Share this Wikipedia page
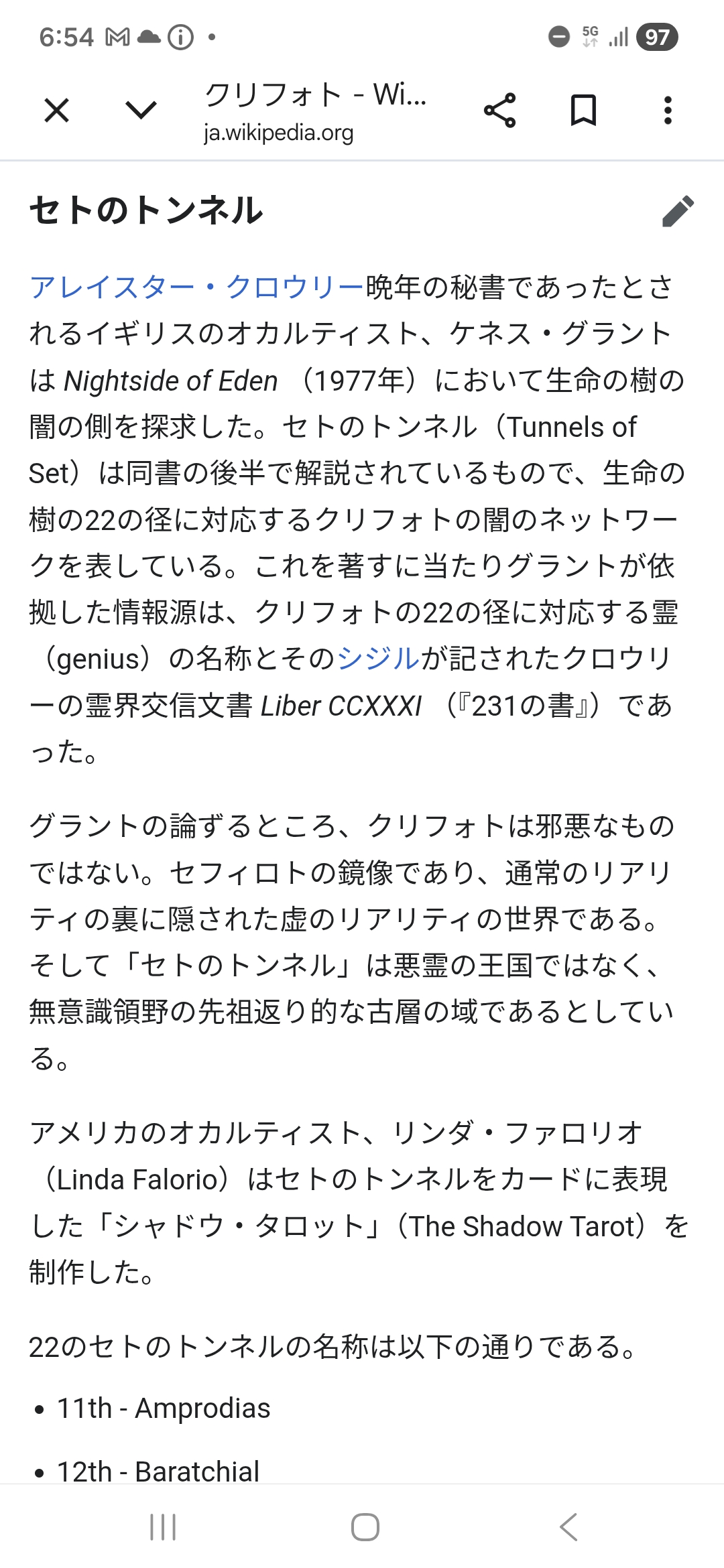 click(x=499, y=111)
